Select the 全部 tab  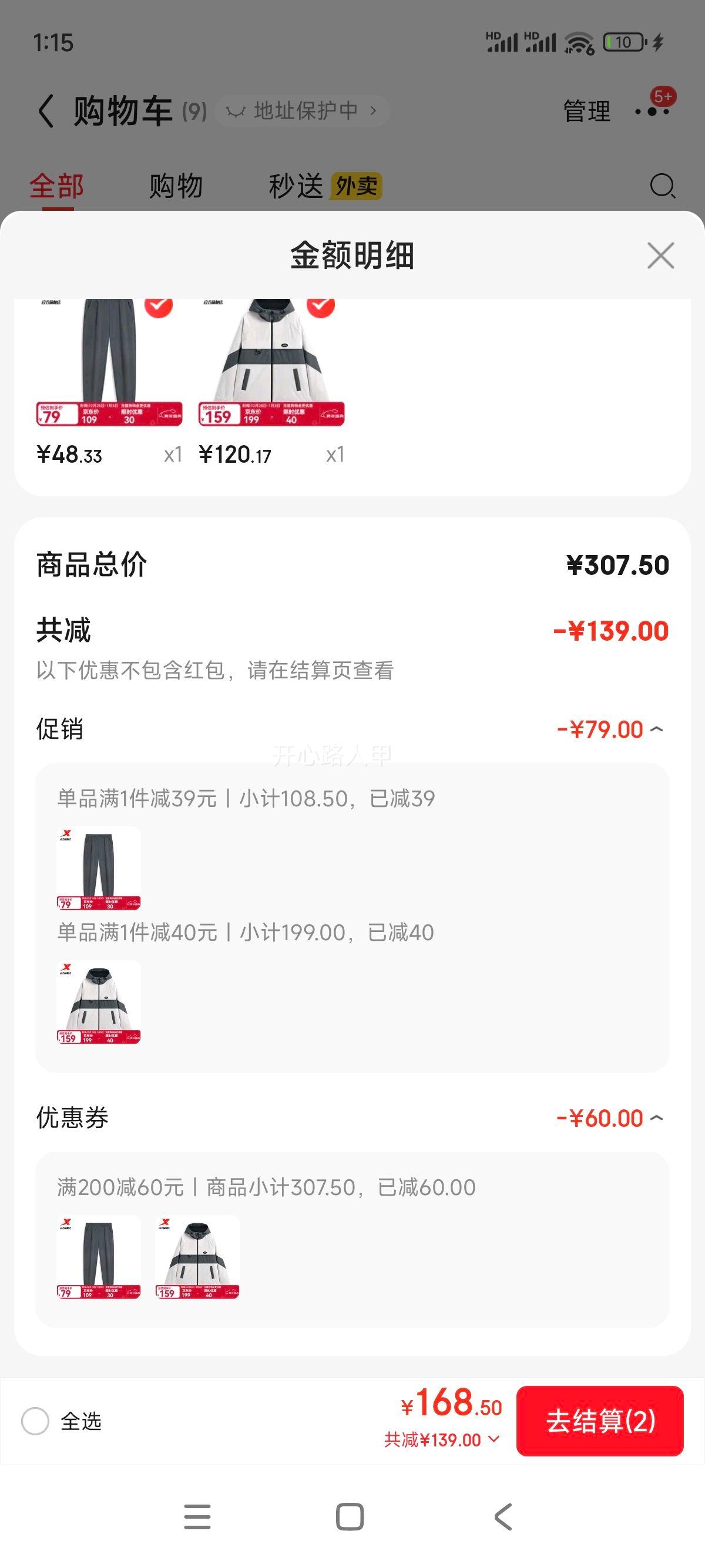pyautogui.click(x=56, y=186)
